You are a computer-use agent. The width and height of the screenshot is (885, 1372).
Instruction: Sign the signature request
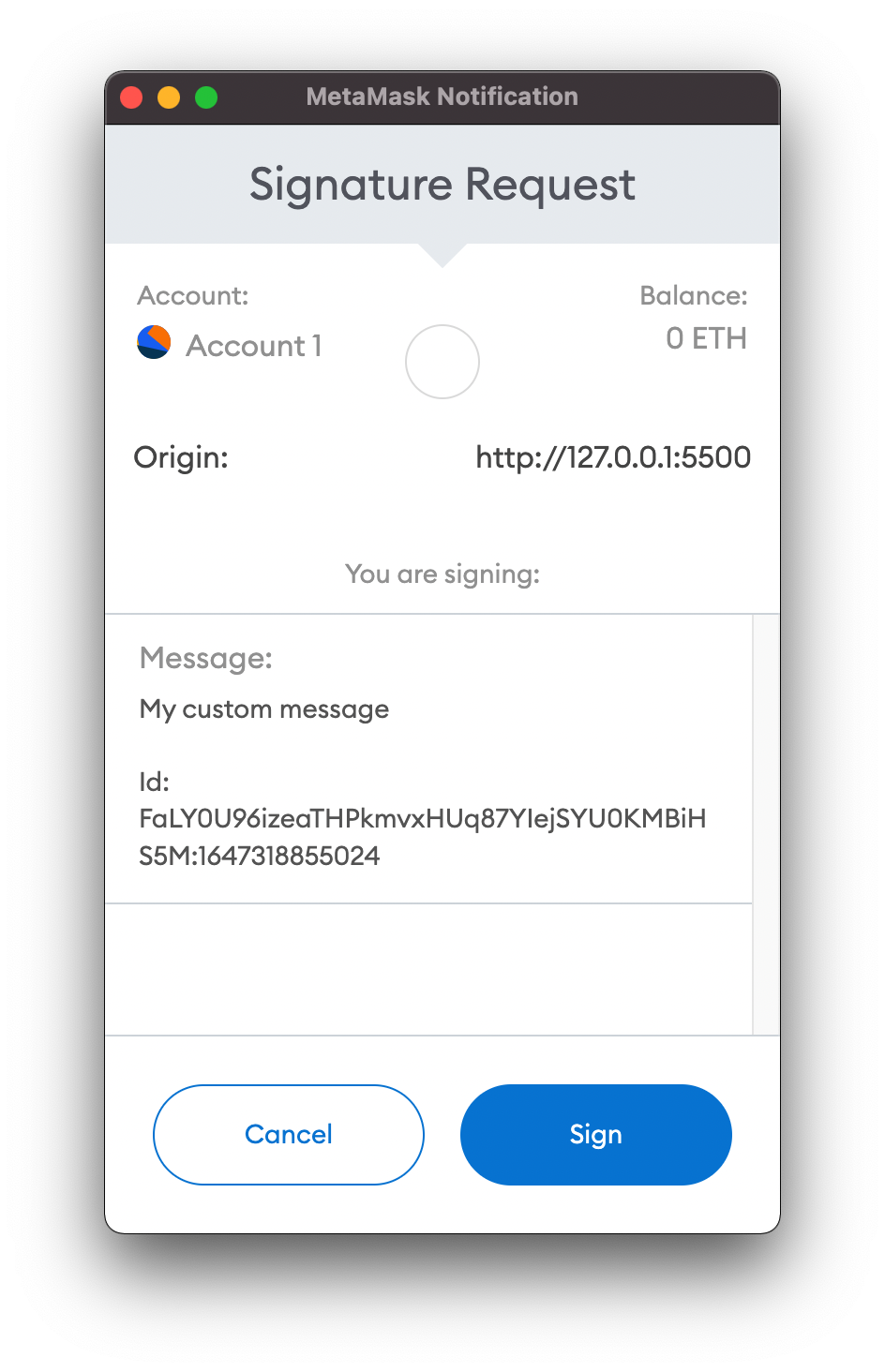[595, 1134]
